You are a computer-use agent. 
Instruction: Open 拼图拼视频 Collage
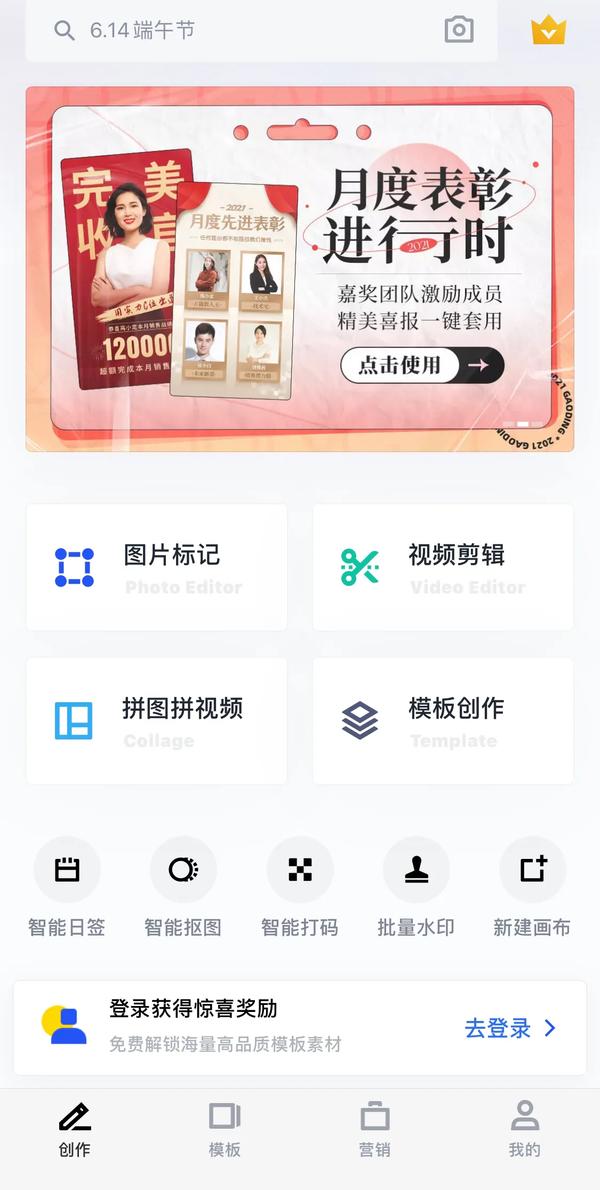click(156, 721)
